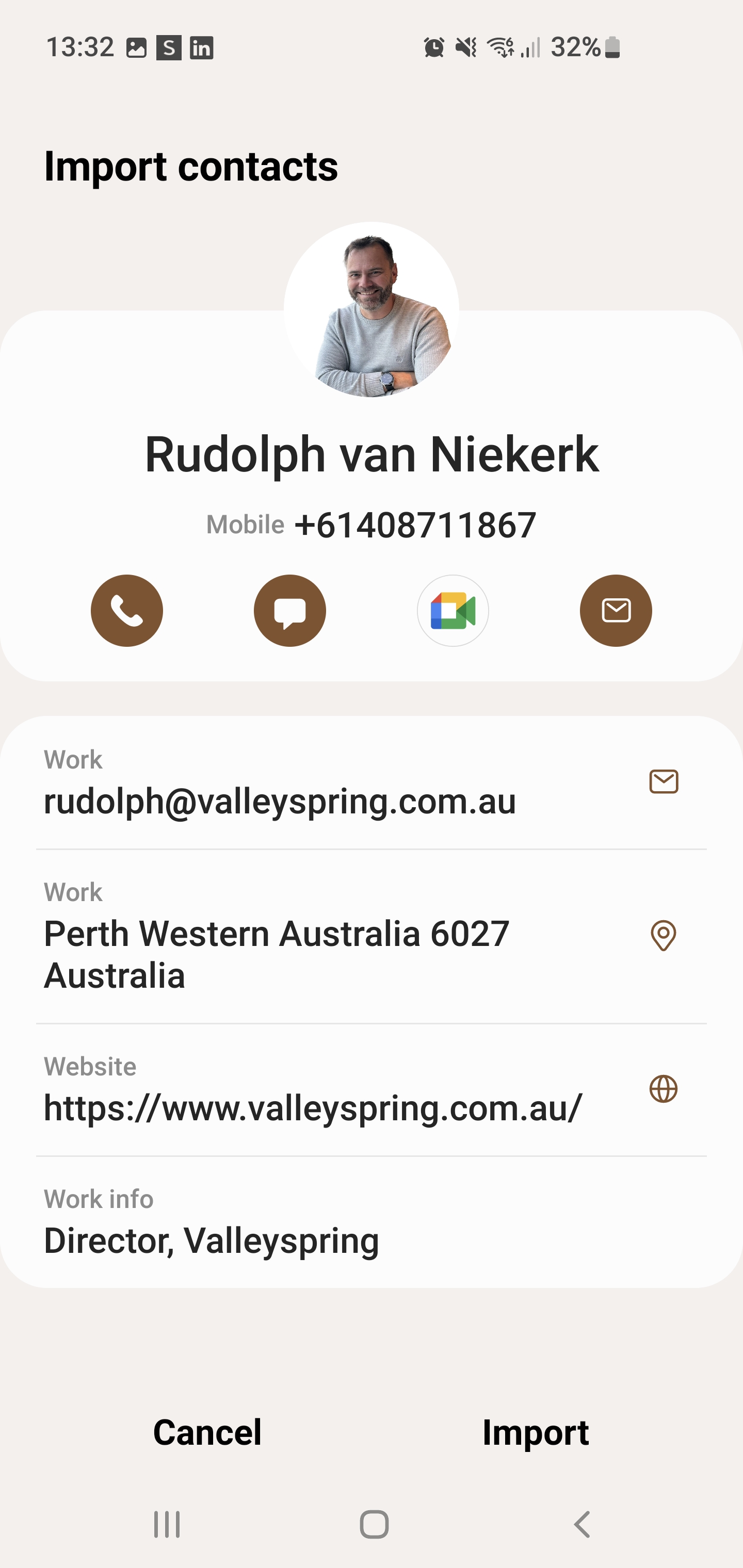Cancel importing this contact
Image resolution: width=743 pixels, height=1568 pixels.
(x=207, y=1432)
